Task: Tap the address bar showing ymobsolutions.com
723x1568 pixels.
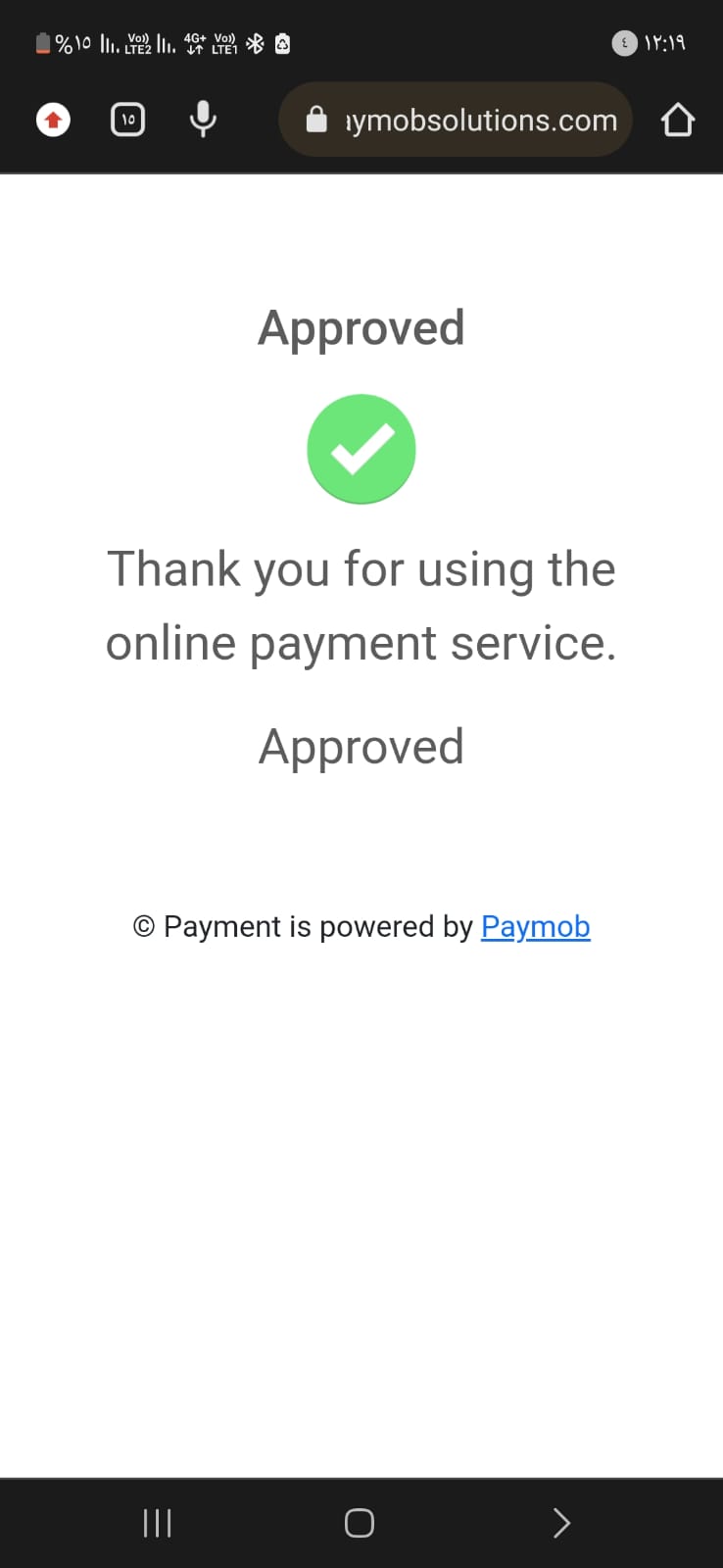Action: point(456,120)
